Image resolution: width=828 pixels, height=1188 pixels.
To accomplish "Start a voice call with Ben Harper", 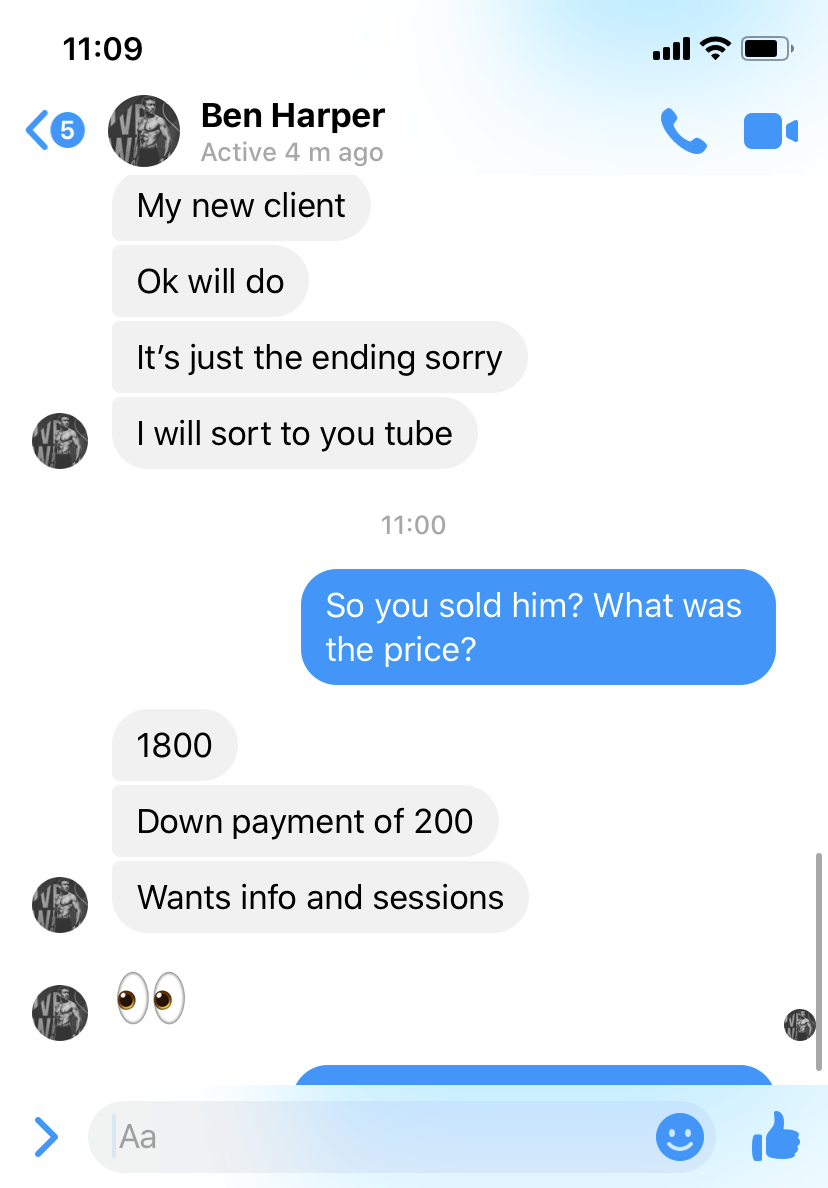I will pos(684,131).
